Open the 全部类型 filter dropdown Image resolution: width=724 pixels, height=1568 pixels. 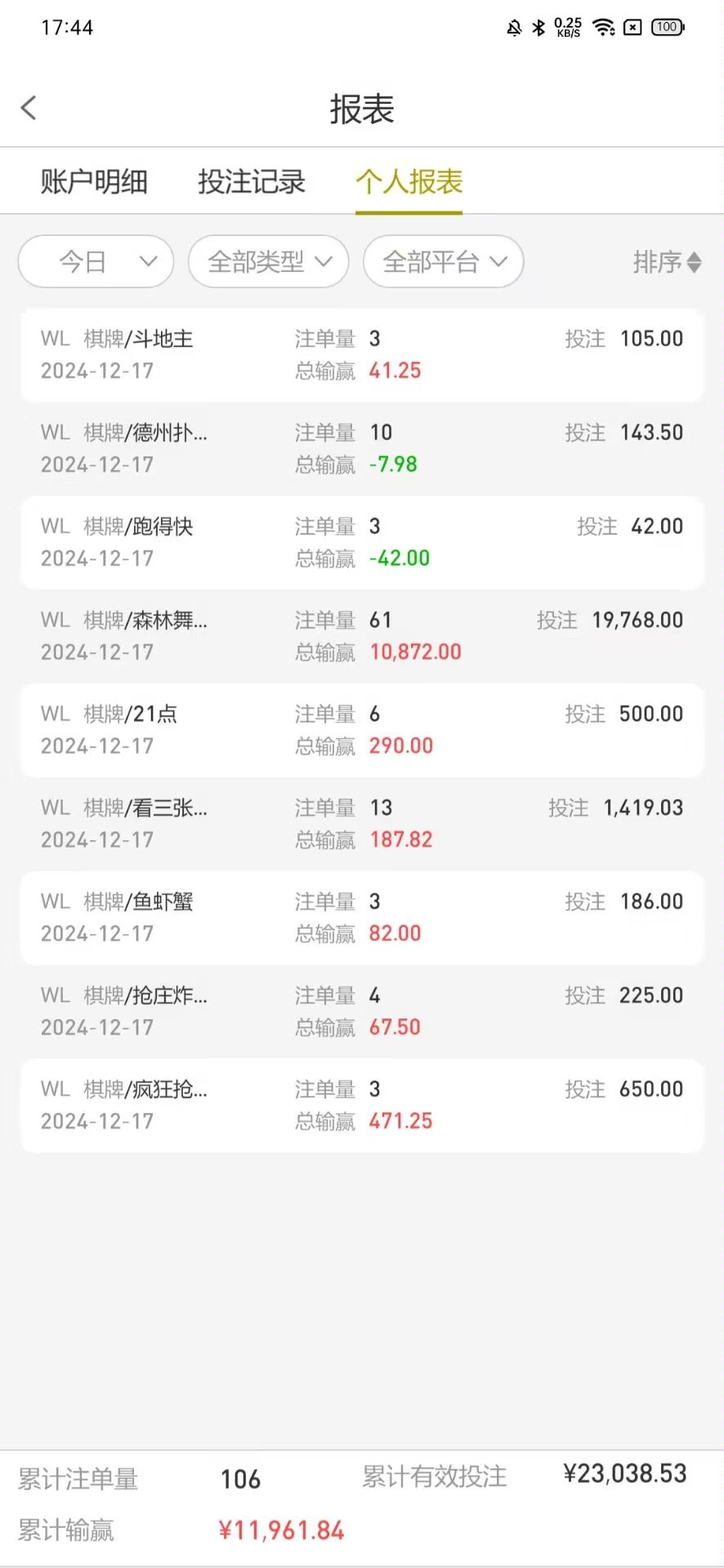pyautogui.click(x=268, y=262)
